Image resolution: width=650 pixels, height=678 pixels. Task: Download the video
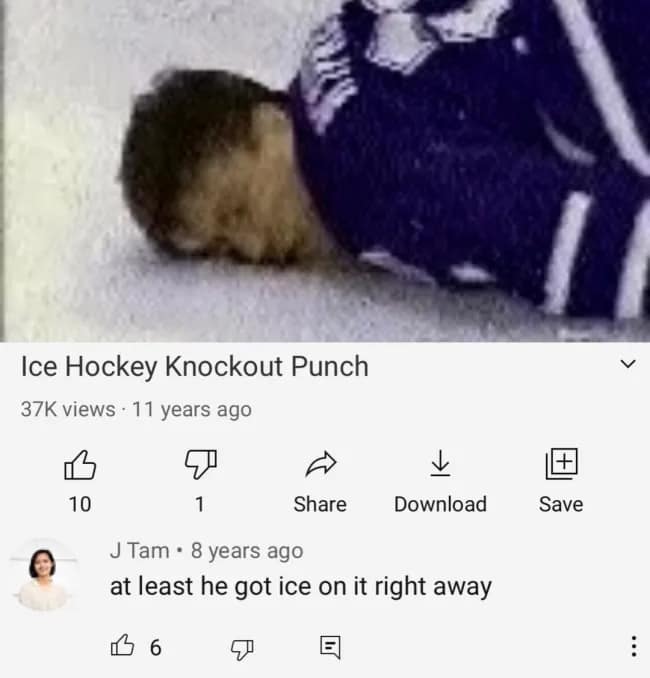point(440,464)
